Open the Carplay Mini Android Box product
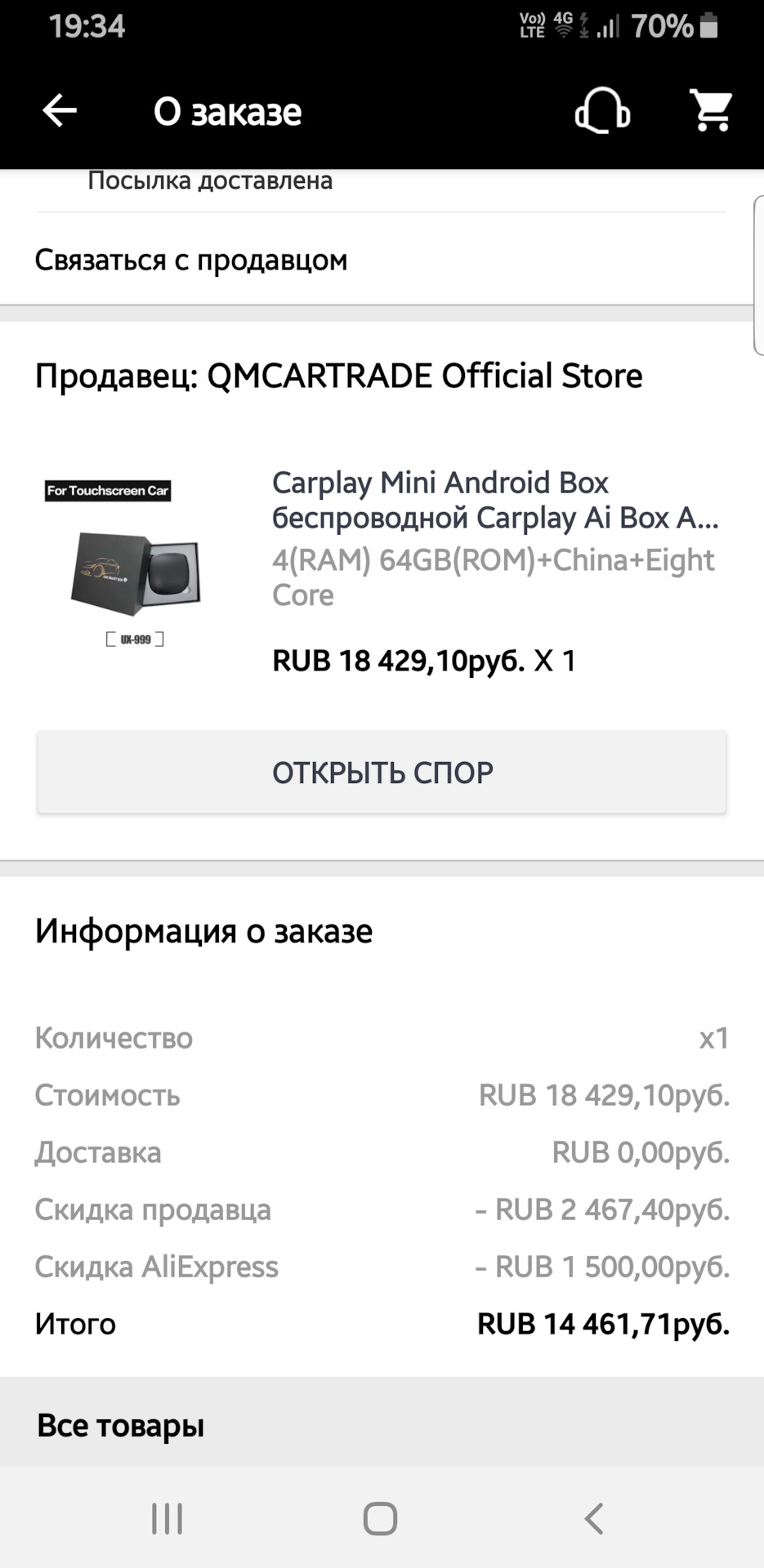Screen dimensions: 764x1568 494,499
